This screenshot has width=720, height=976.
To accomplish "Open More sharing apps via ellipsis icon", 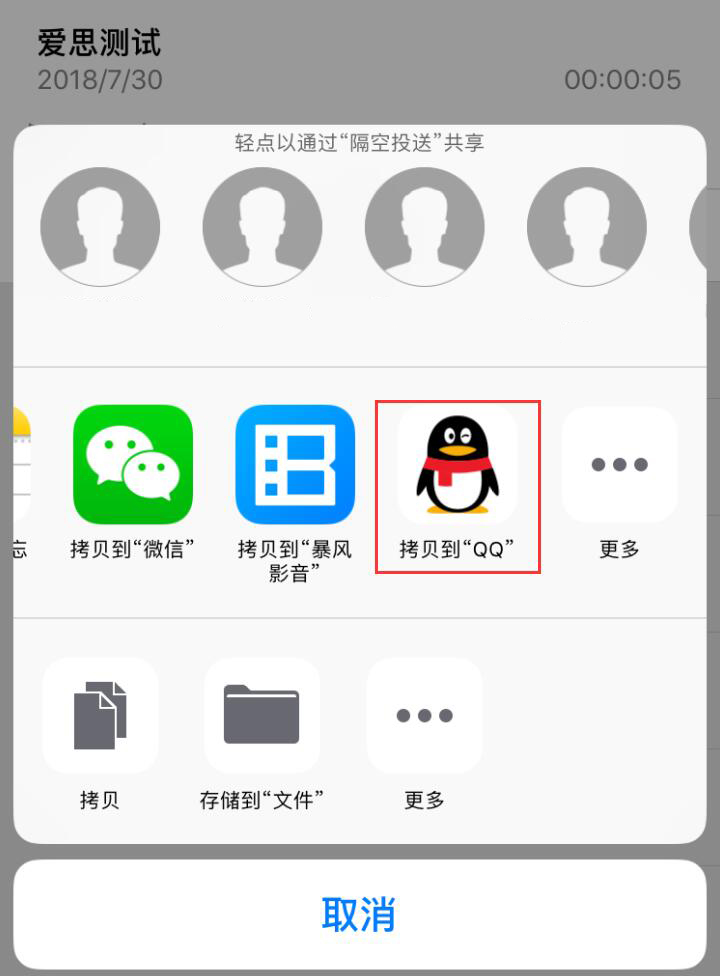I will point(618,463).
